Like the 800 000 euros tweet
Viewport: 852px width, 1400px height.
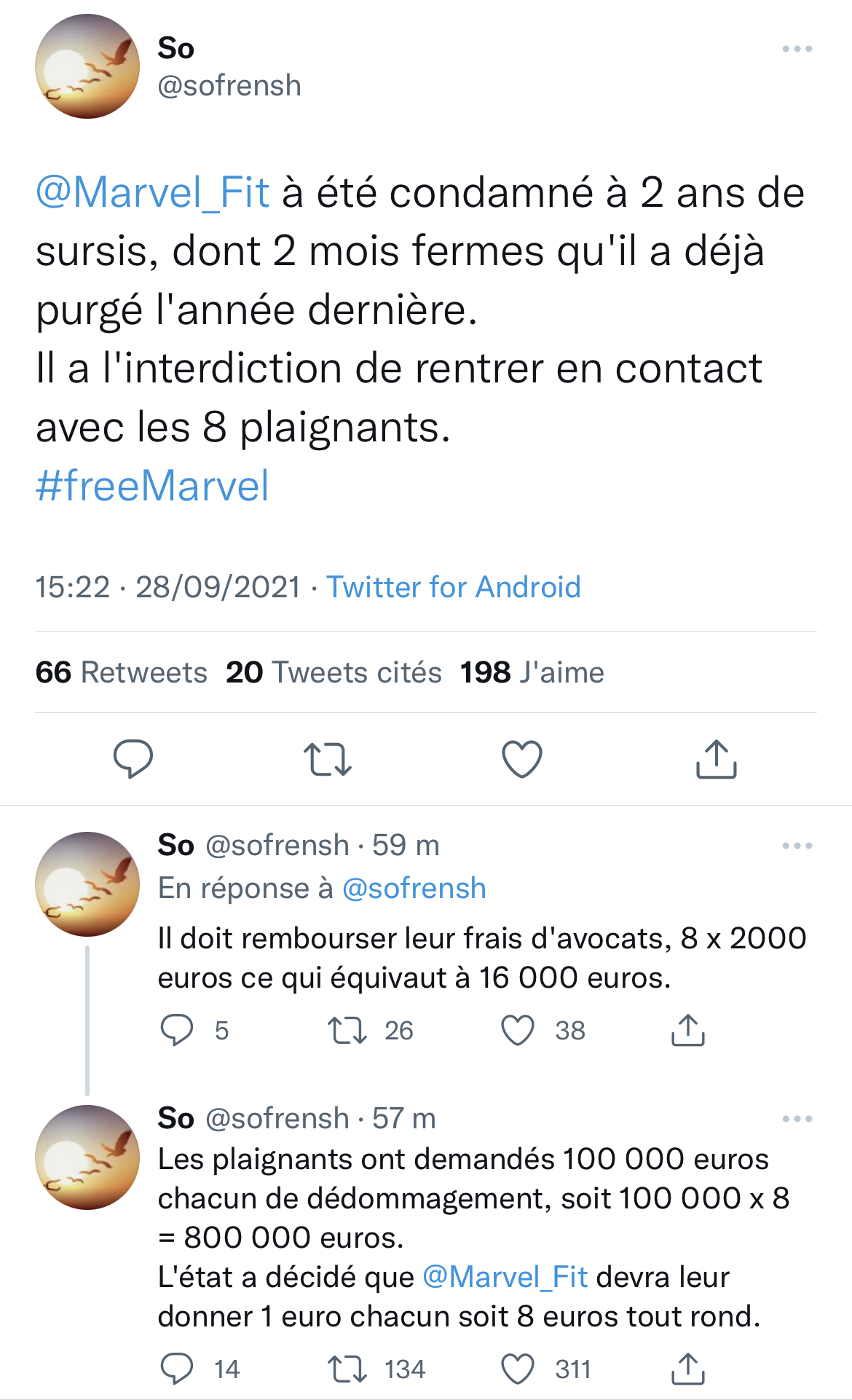pos(518,1369)
